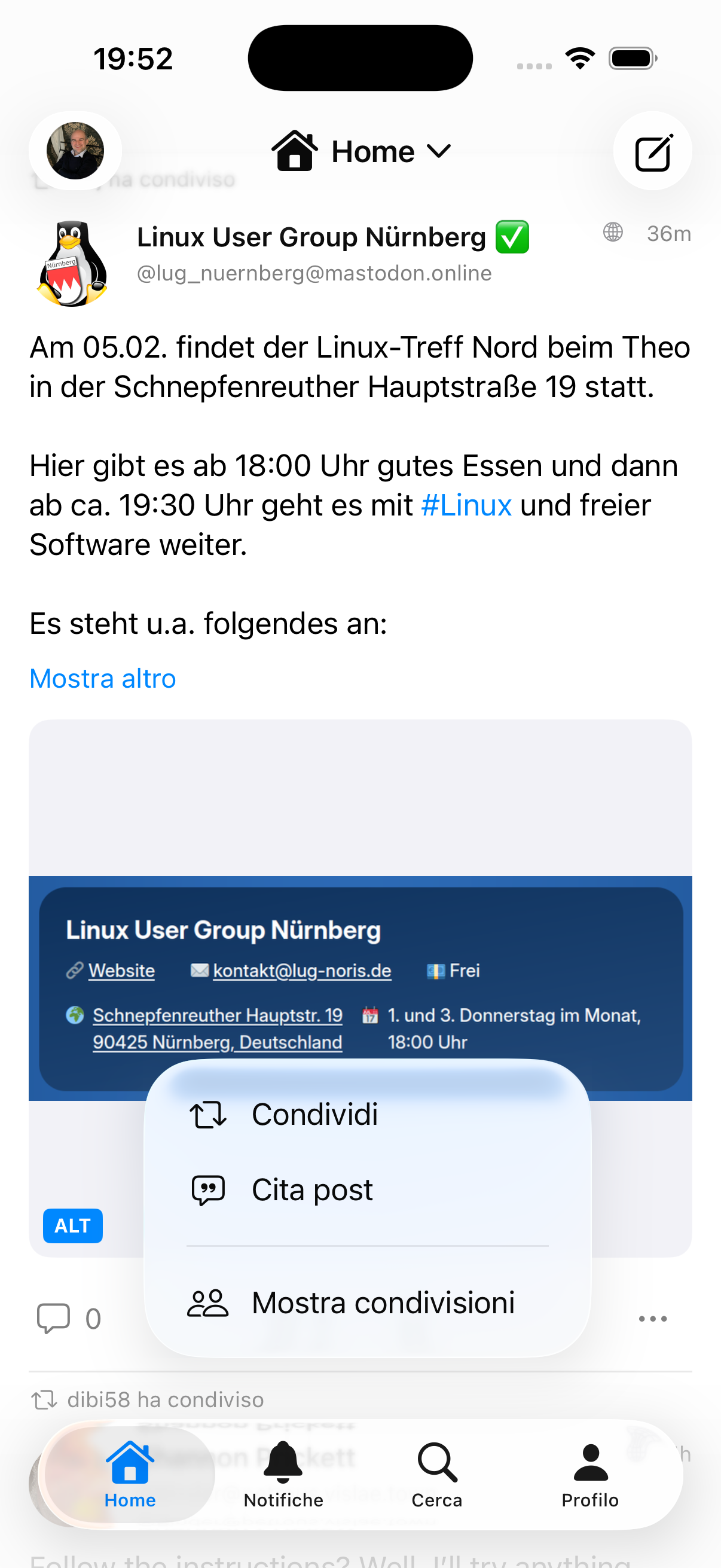The width and height of the screenshot is (721, 1568).
Task: Open your profile avatar menu
Action: tap(75, 151)
